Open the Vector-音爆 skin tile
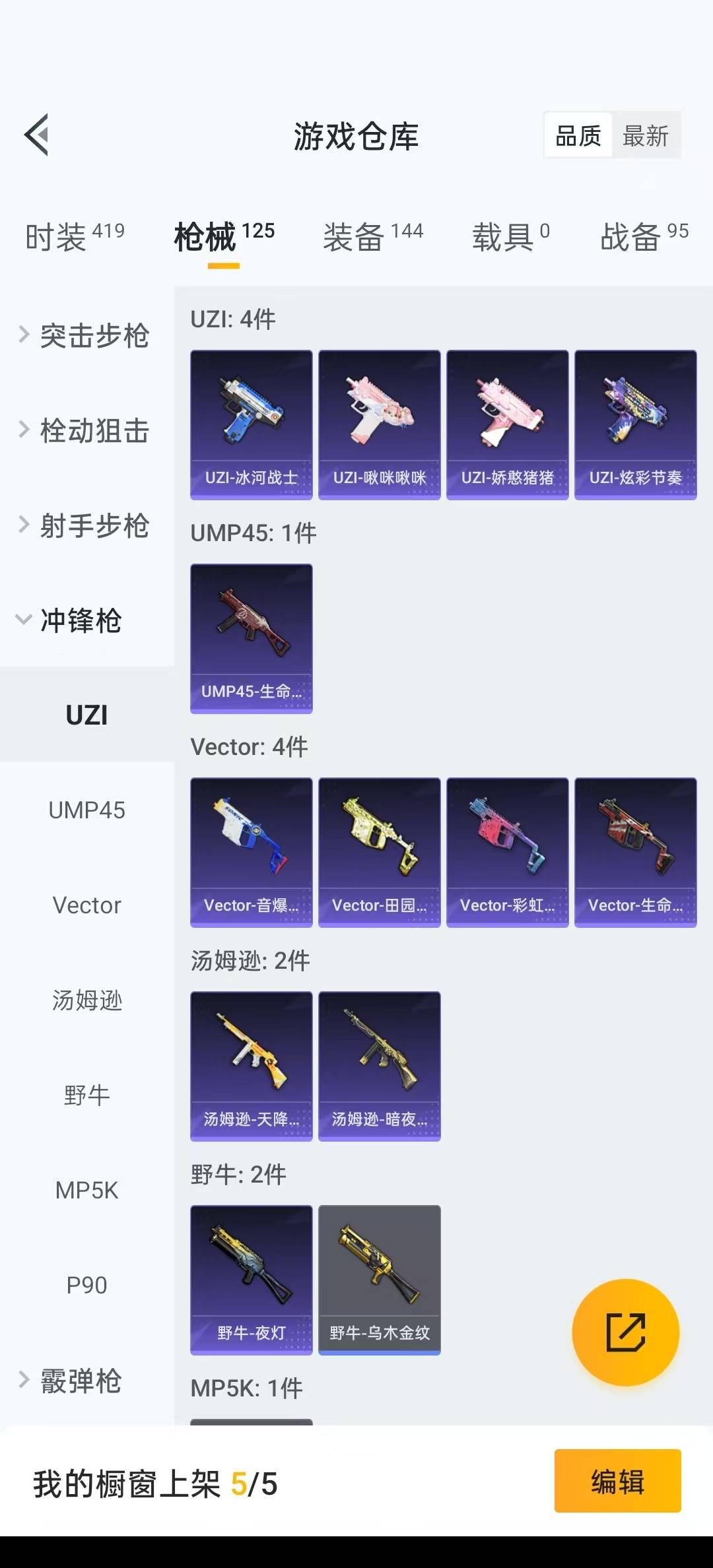Viewport: 713px width, 1568px height. click(251, 852)
